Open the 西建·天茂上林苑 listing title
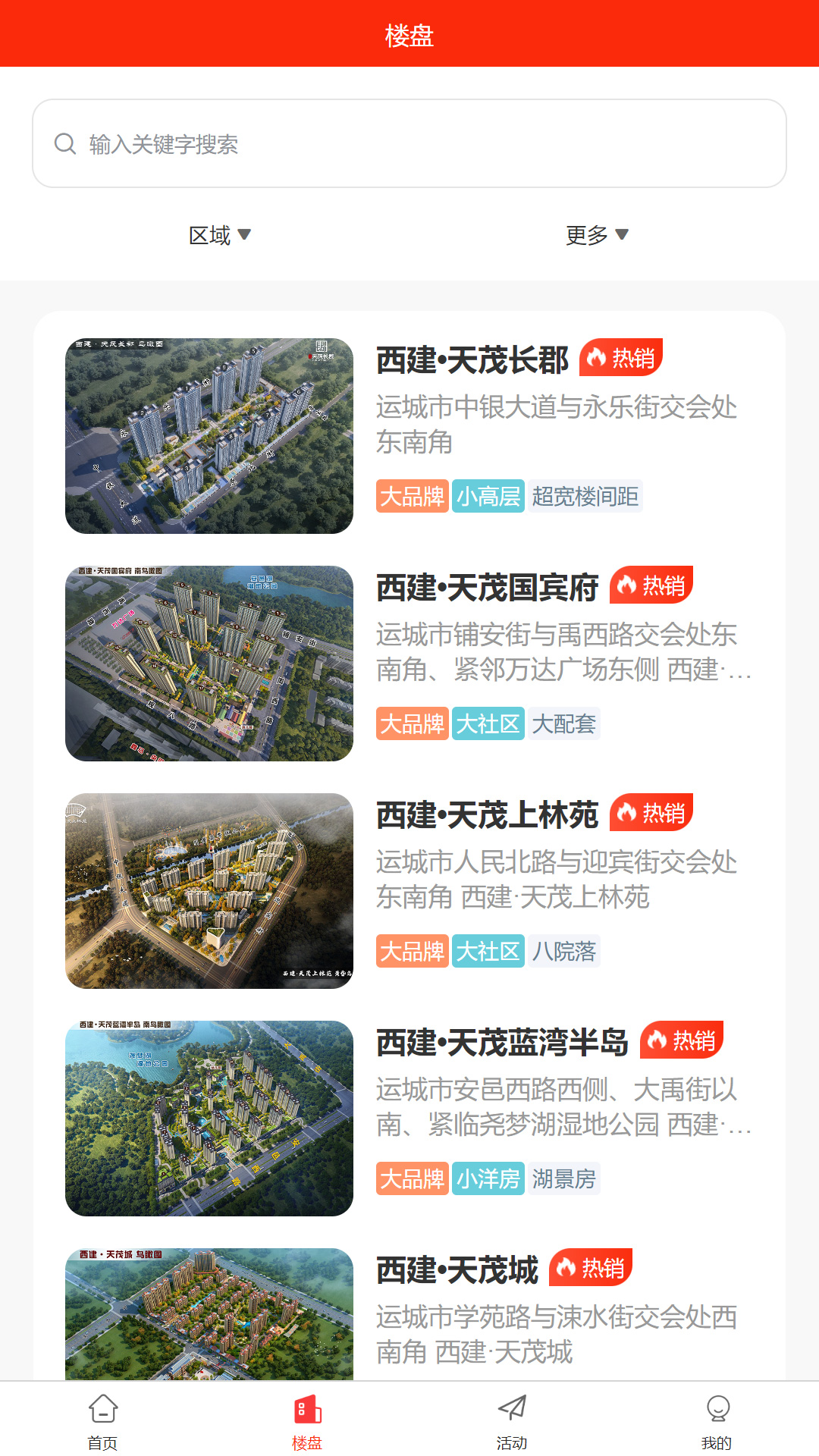Screen dimensions: 819x1456 (486, 816)
